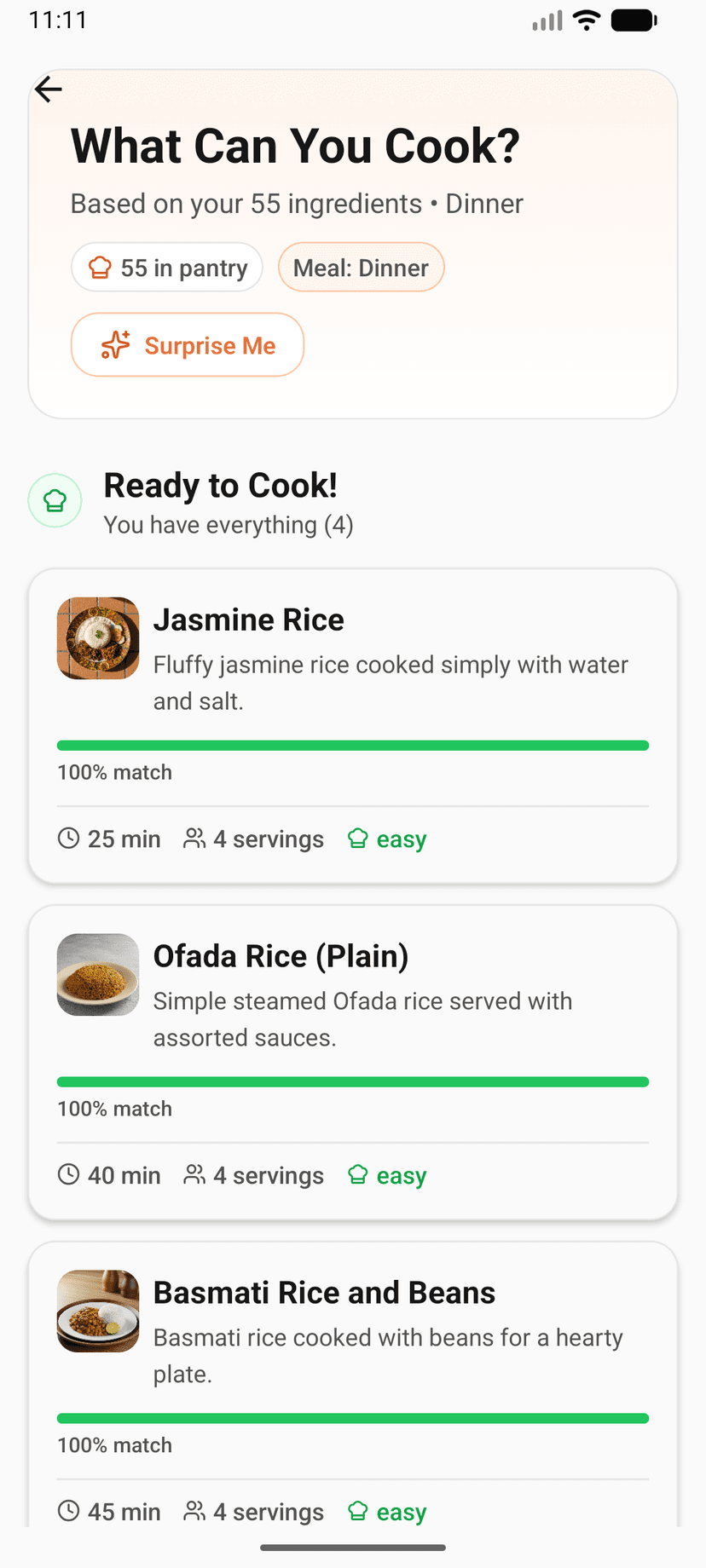706x1568 pixels.
Task: Click the back arrow at top left
Action: click(x=49, y=89)
